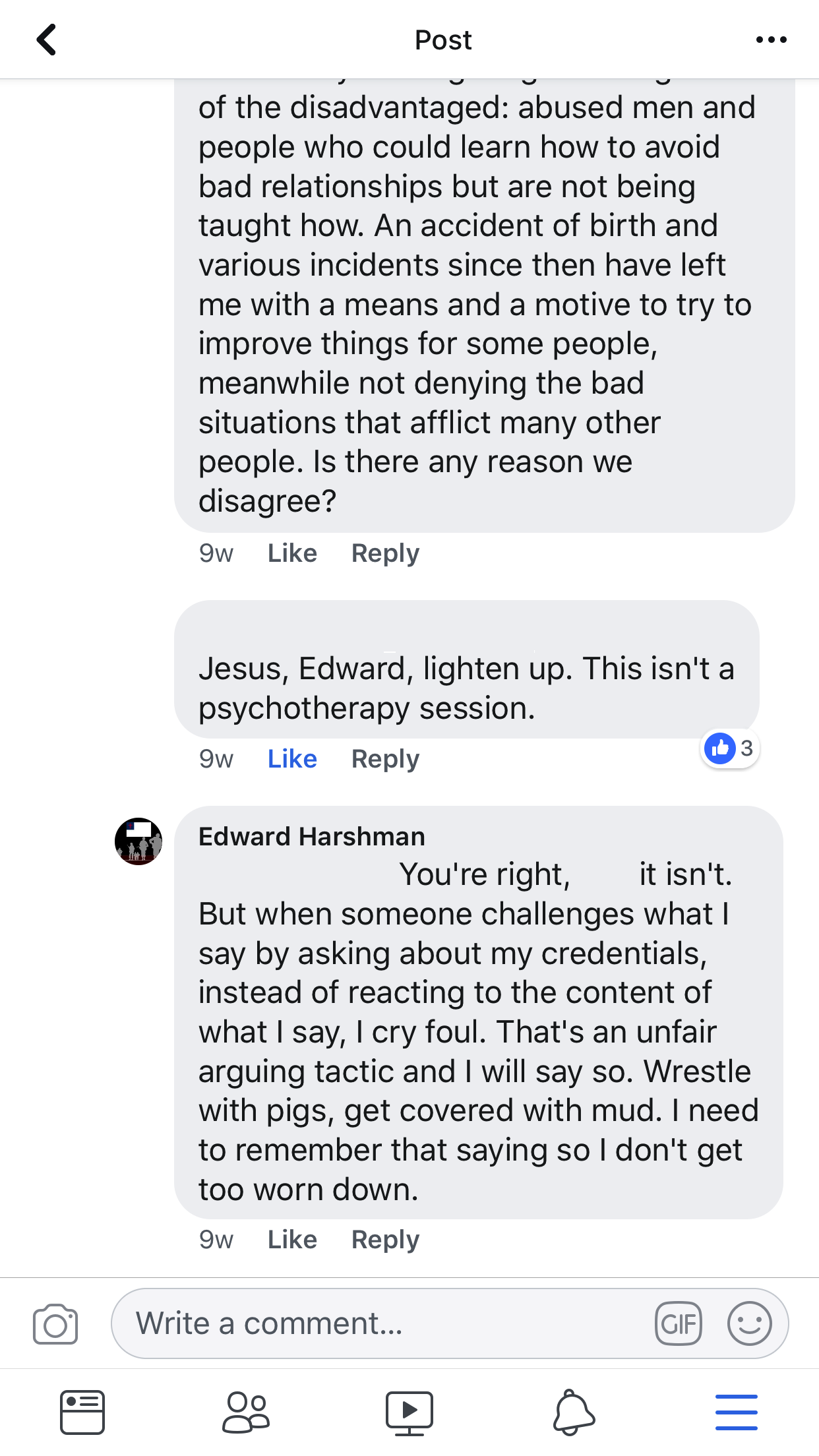Tap the Write a comment field

pos(382,1323)
